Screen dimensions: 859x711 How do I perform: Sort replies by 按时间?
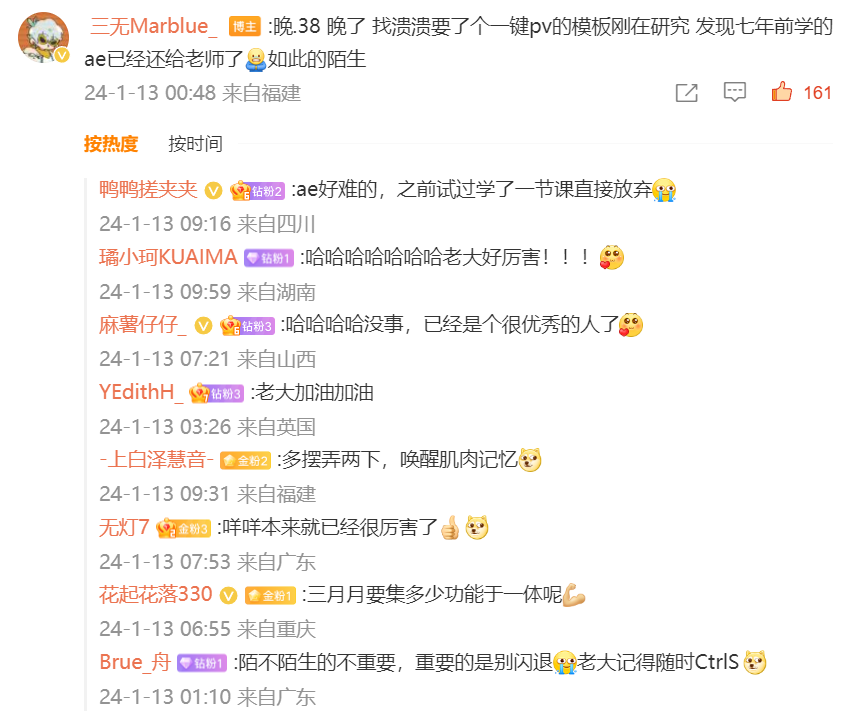coord(195,144)
